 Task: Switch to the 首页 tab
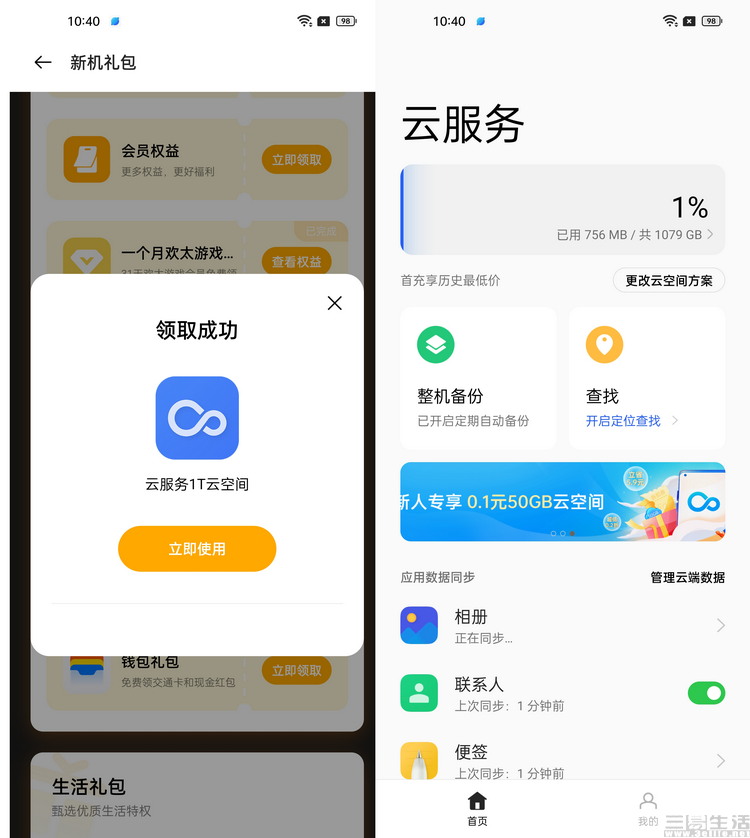point(477,808)
